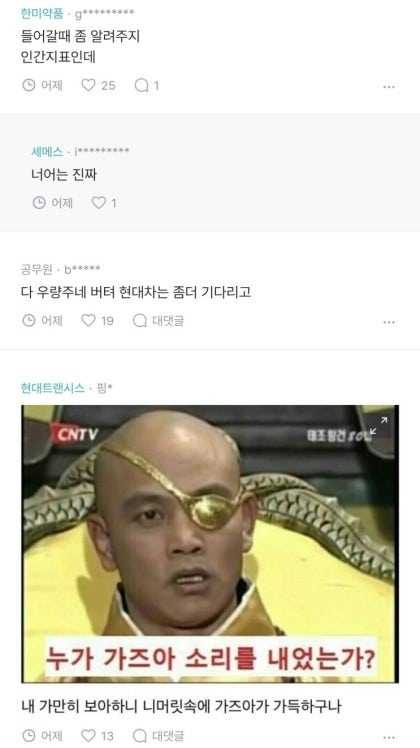Reply to the 공무원 comment via 대댓글
The width and height of the screenshot is (420, 748).
(158, 321)
